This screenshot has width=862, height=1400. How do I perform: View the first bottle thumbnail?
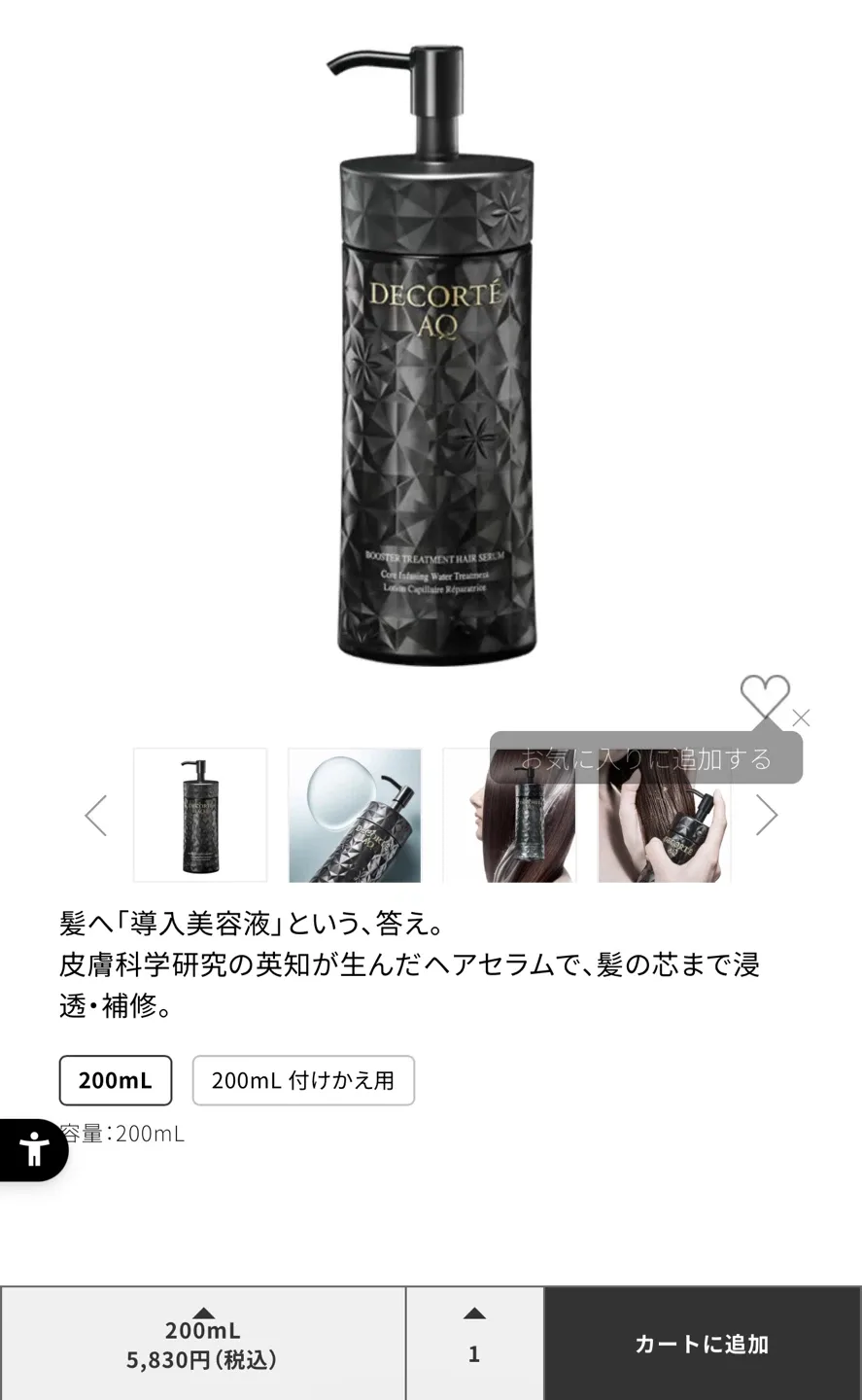(200, 815)
